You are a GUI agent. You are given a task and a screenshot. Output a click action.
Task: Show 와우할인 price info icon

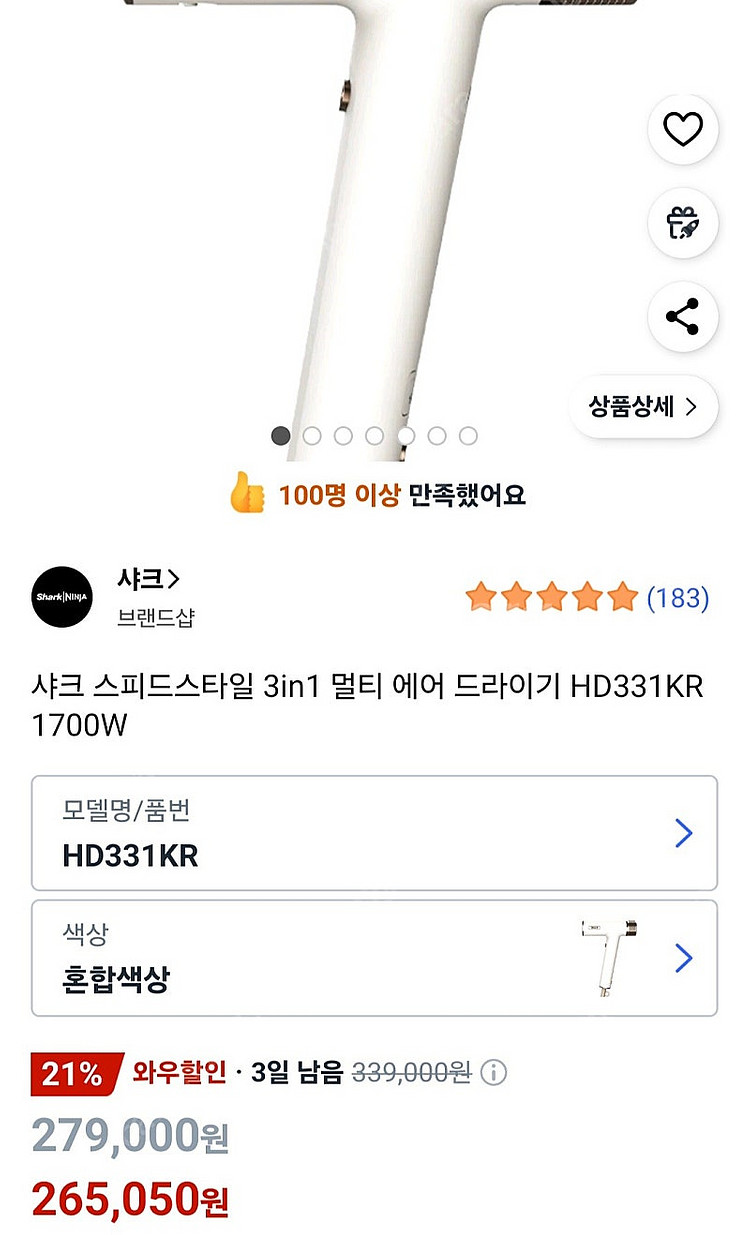[x=494, y=1073]
